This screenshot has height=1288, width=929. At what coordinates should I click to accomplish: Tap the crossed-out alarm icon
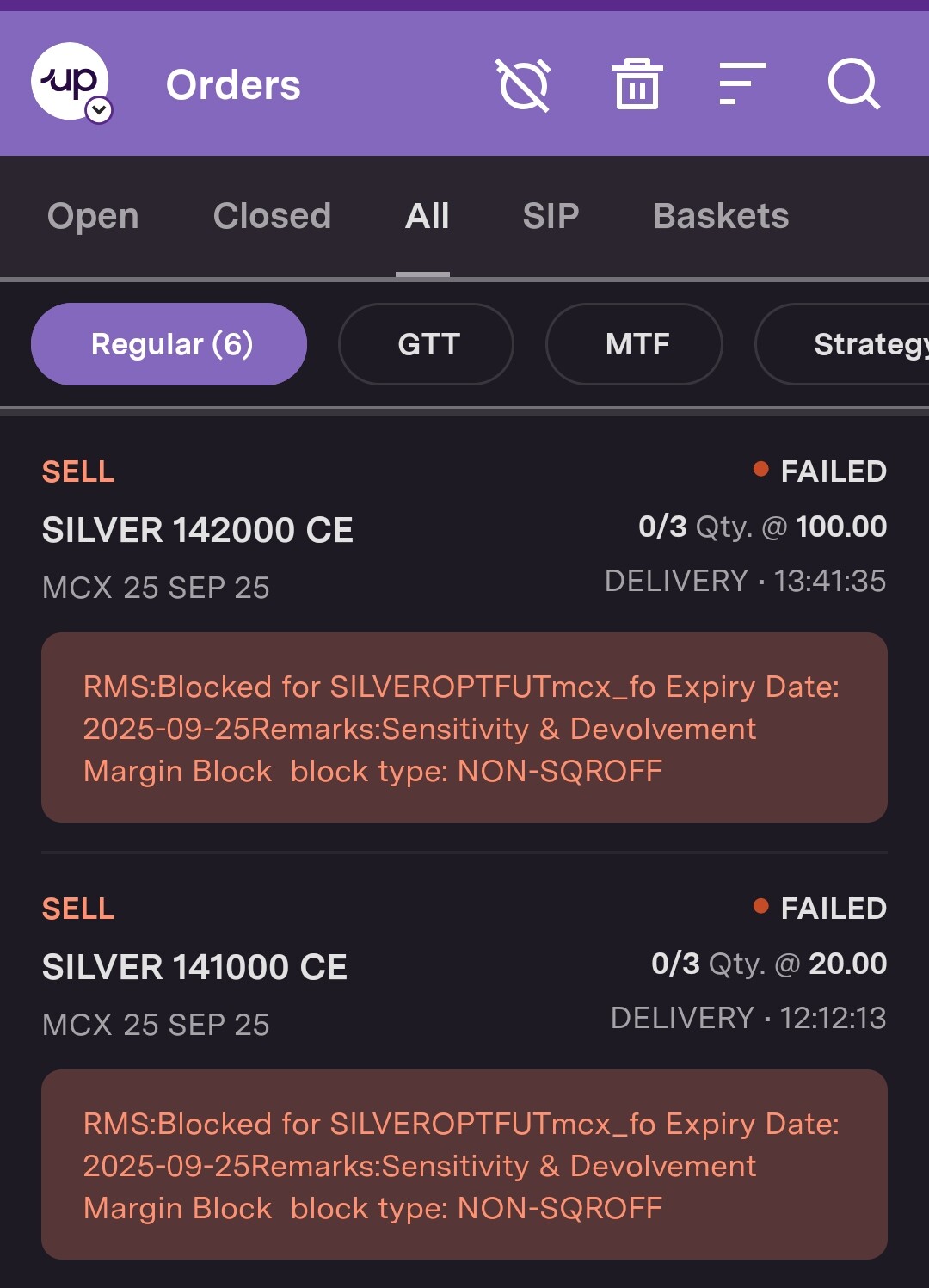tap(523, 84)
